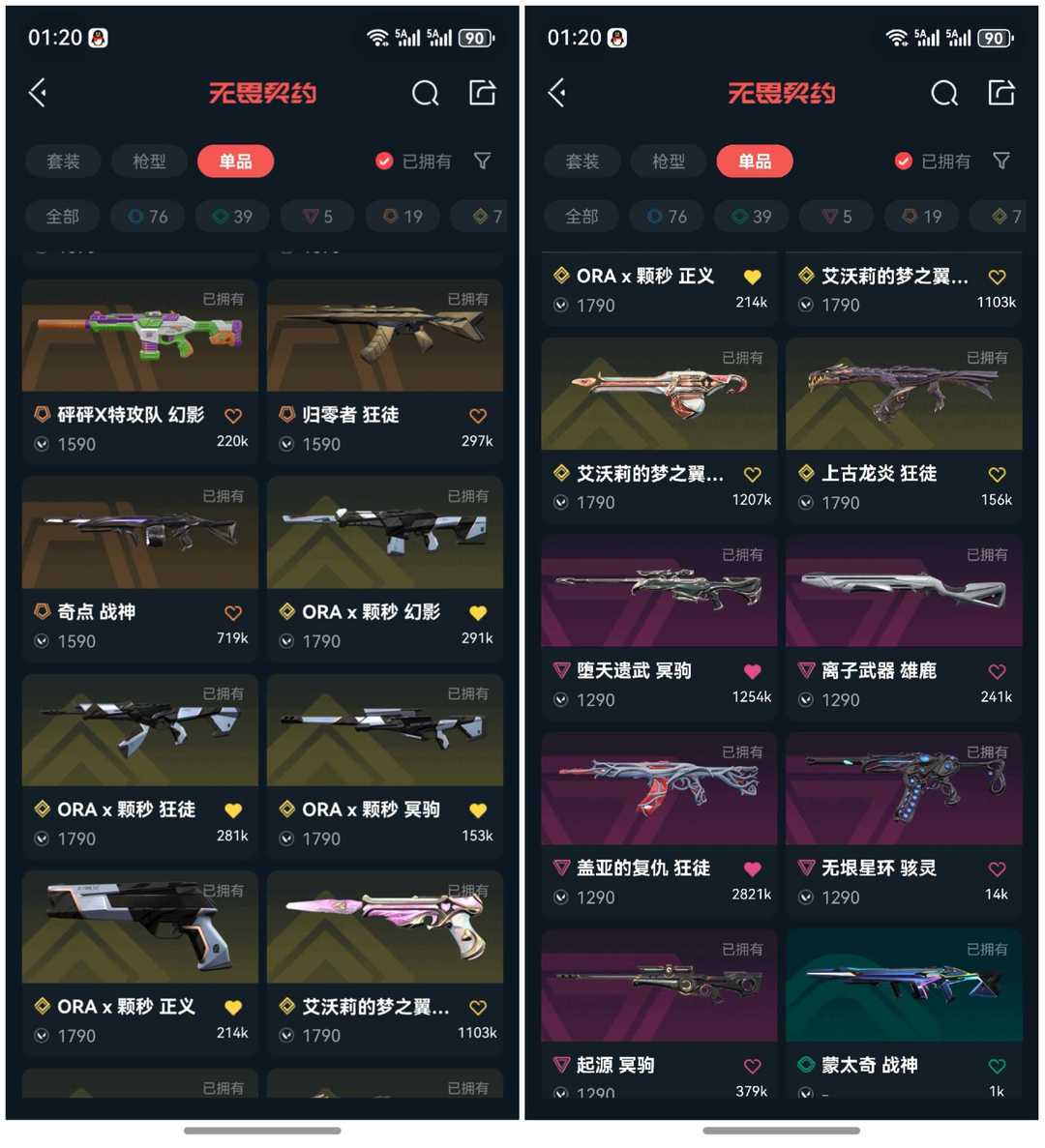This screenshot has width=1045, height=1148.
Task: Select the gold tier filter showing 7
Action: pyautogui.click(x=486, y=217)
